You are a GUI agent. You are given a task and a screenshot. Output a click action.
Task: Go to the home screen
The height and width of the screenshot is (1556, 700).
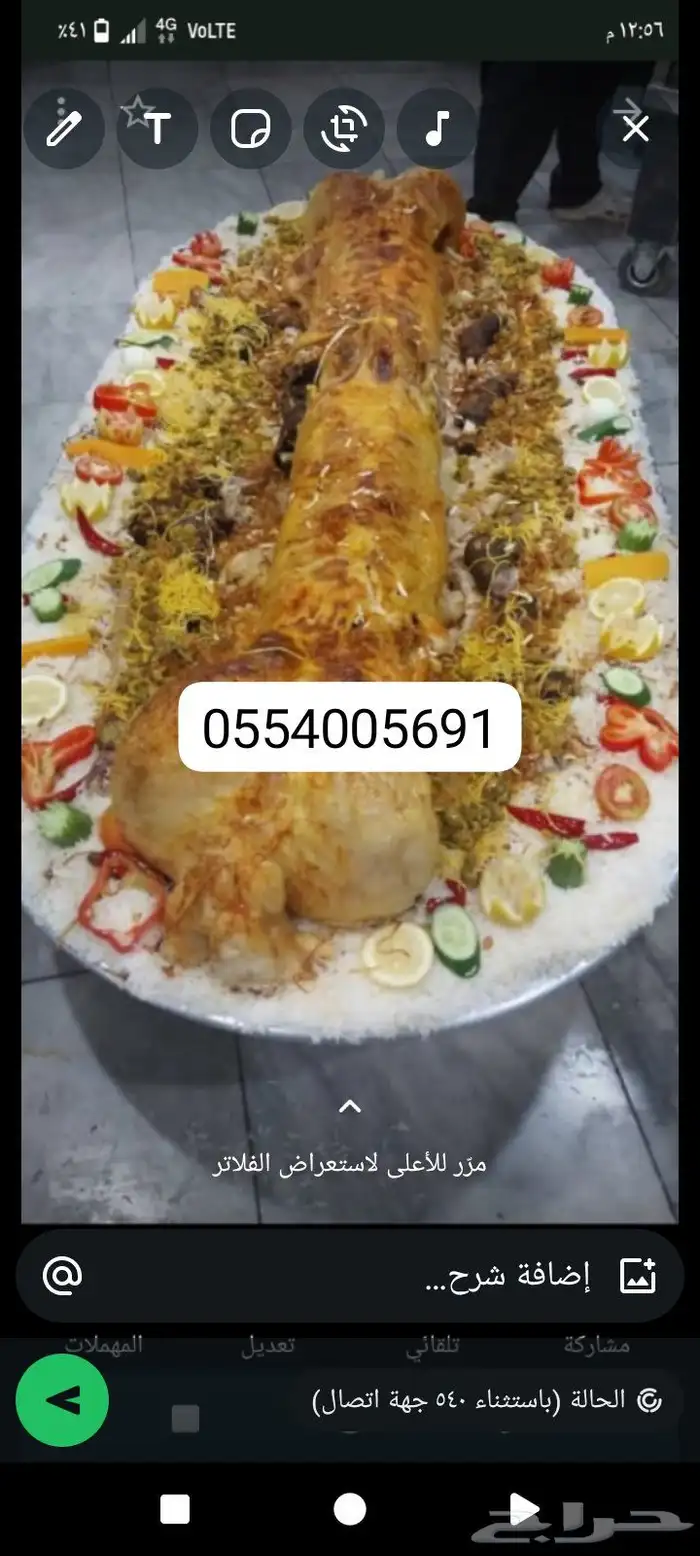[x=349, y=1509]
